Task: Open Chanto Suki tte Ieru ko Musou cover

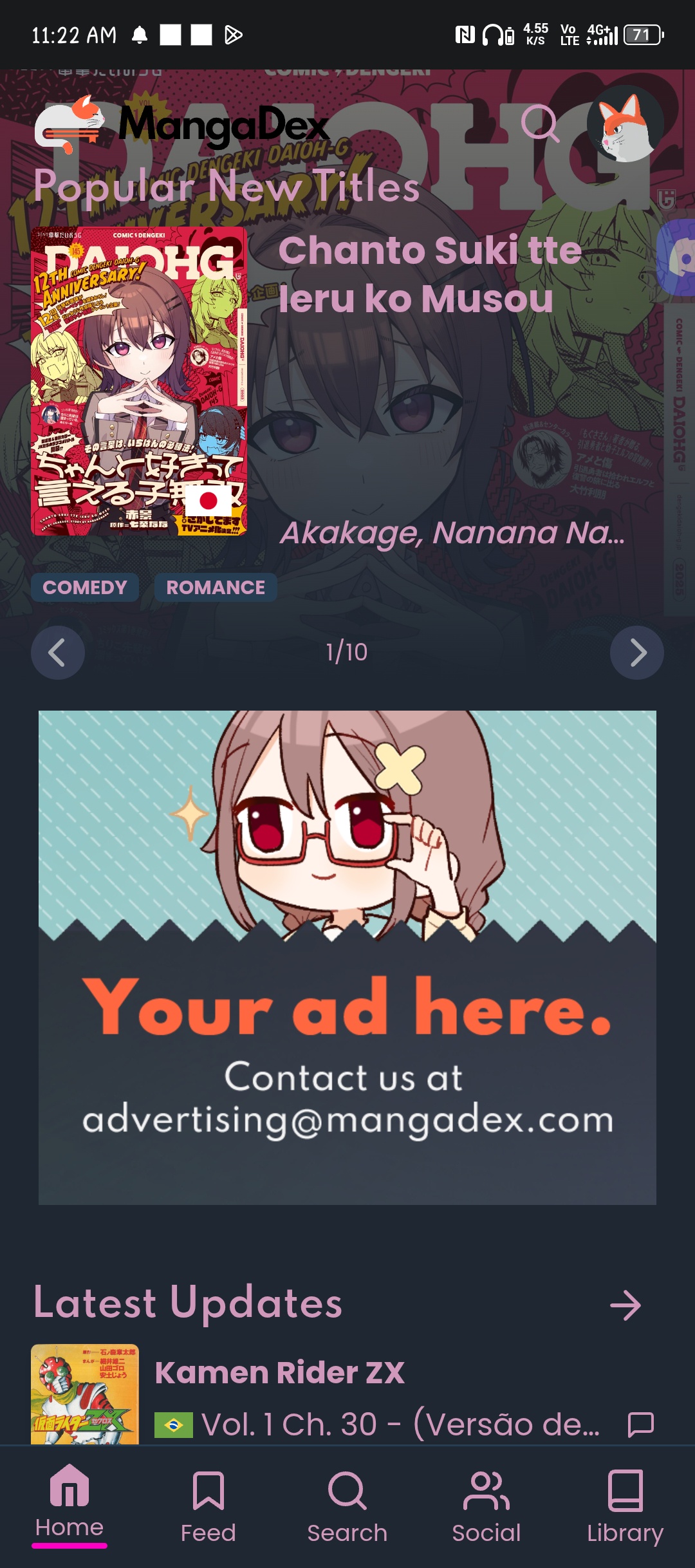Action: tap(139, 381)
